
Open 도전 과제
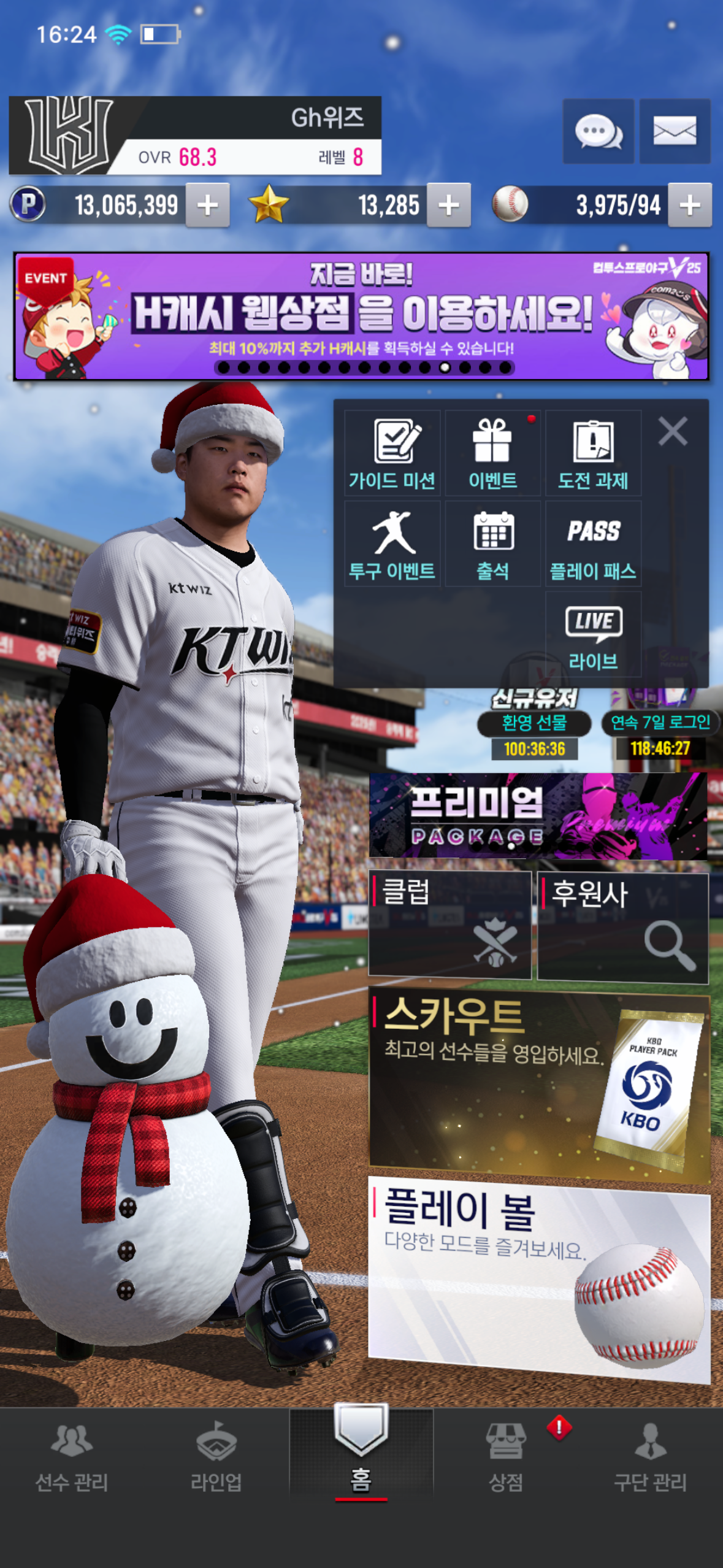pyautogui.click(x=593, y=453)
